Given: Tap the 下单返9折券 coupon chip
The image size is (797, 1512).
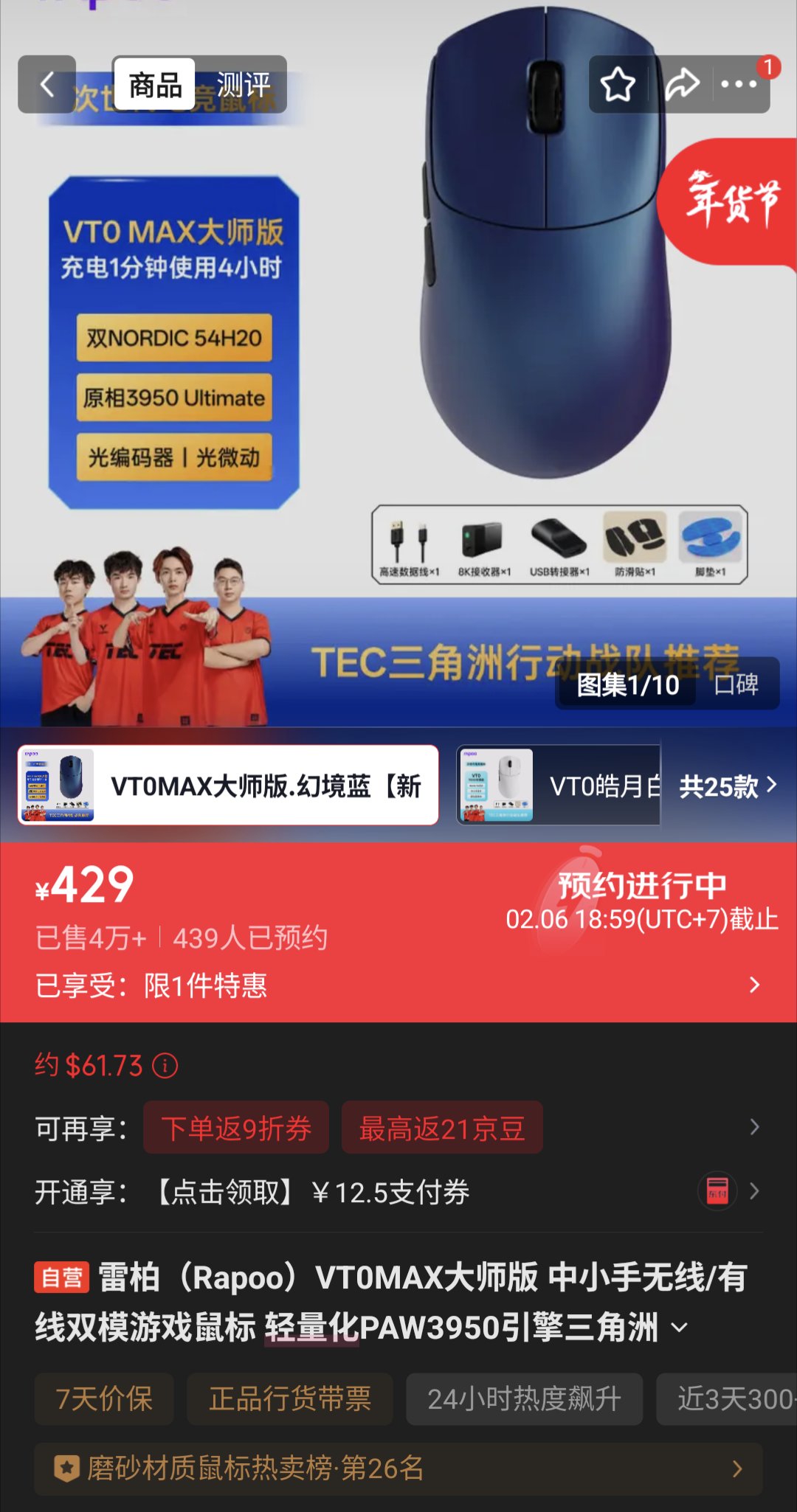Looking at the screenshot, I should point(236,1128).
